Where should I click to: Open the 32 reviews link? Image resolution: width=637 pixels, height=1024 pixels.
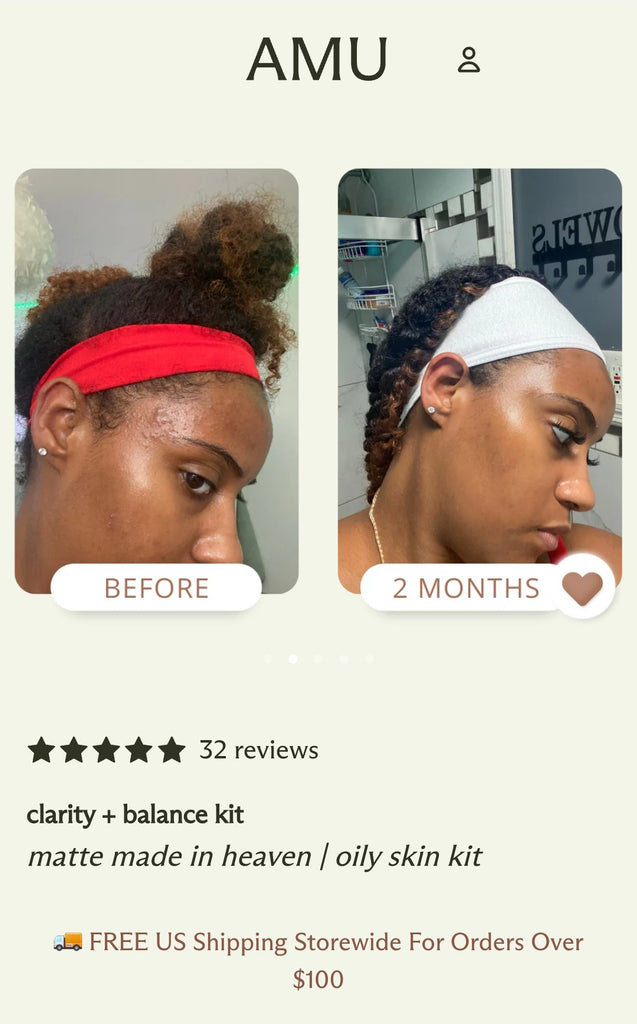[258, 750]
